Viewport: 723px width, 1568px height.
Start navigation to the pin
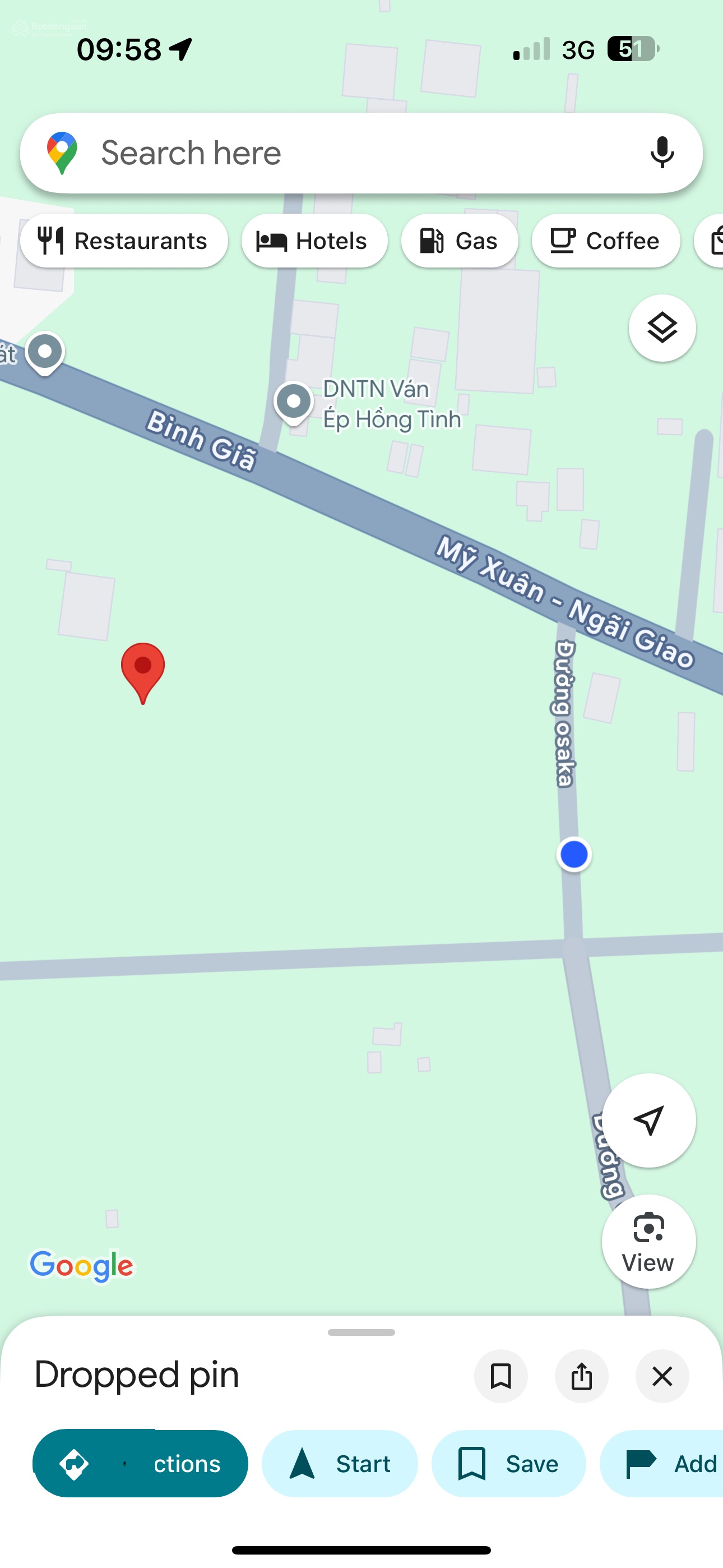coord(340,1463)
